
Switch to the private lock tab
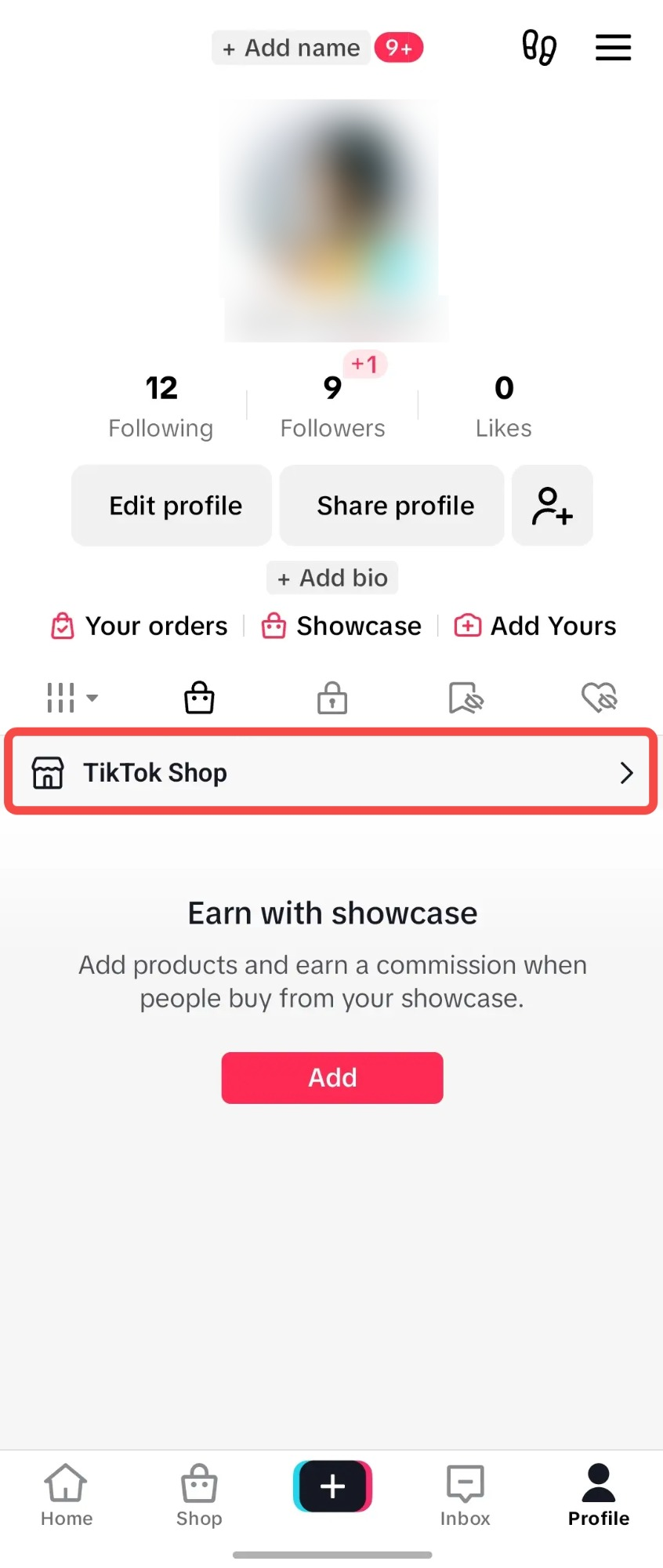(332, 697)
